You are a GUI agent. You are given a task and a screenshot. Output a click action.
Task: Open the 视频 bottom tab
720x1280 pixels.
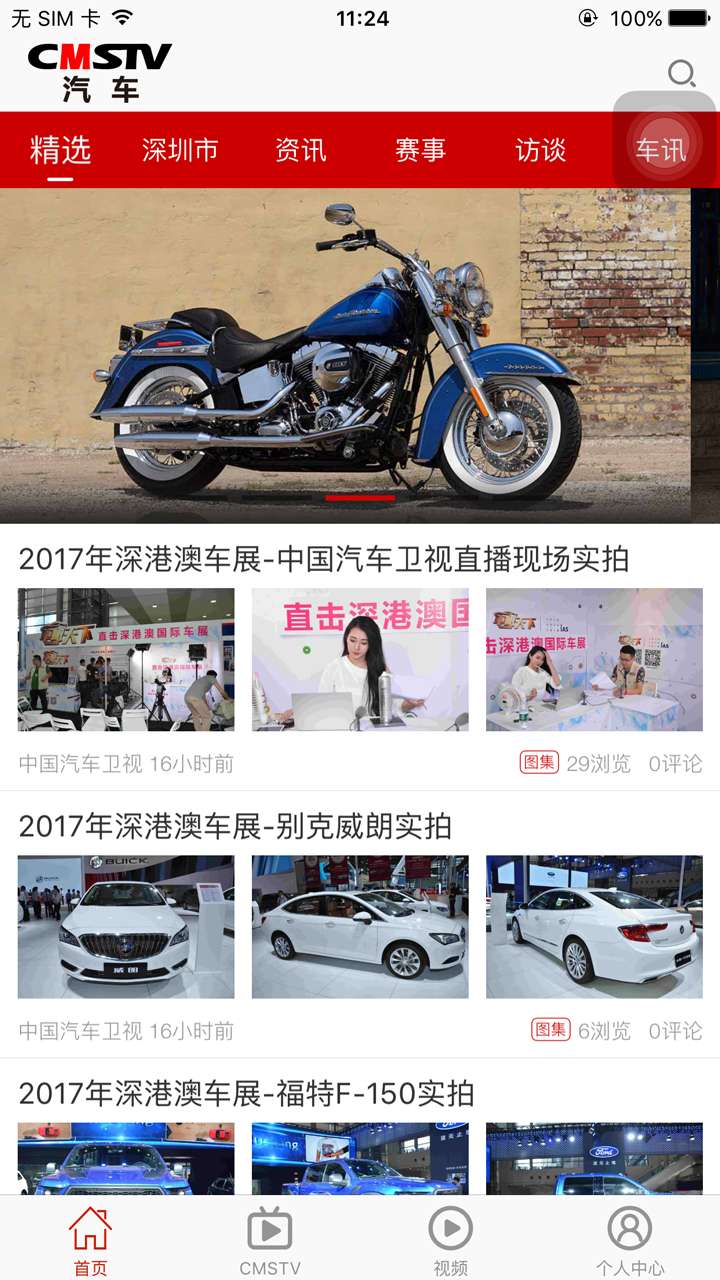(x=450, y=1240)
